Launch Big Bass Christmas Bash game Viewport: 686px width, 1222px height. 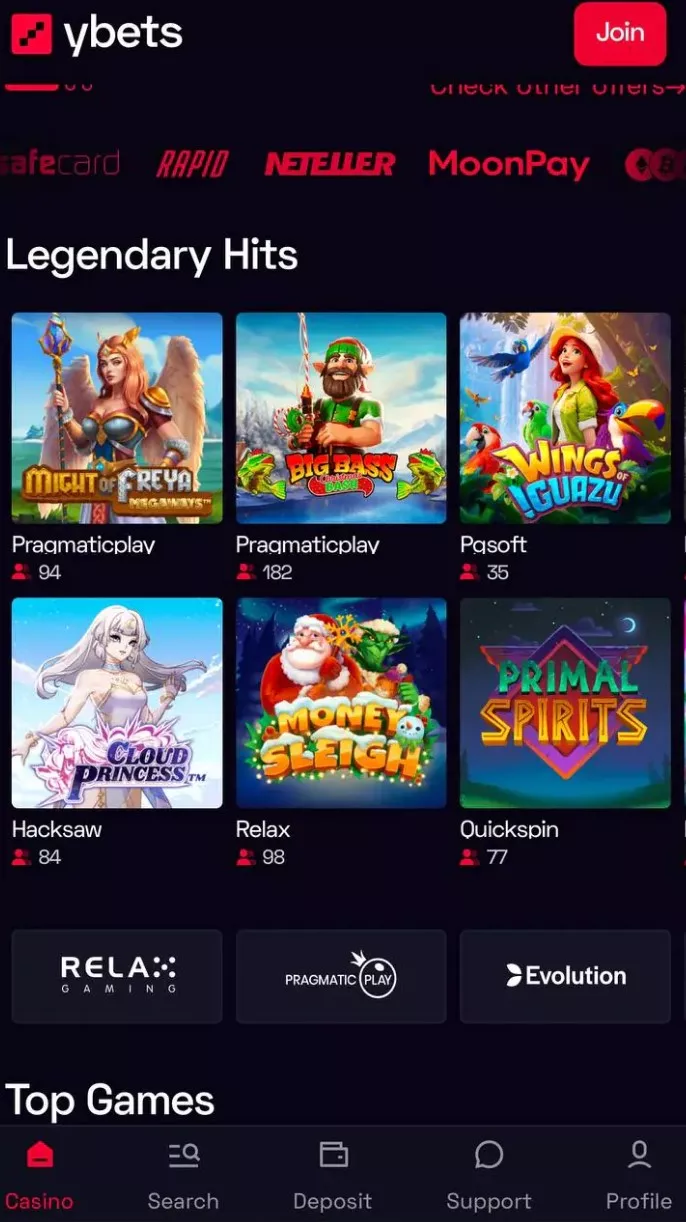pos(341,418)
